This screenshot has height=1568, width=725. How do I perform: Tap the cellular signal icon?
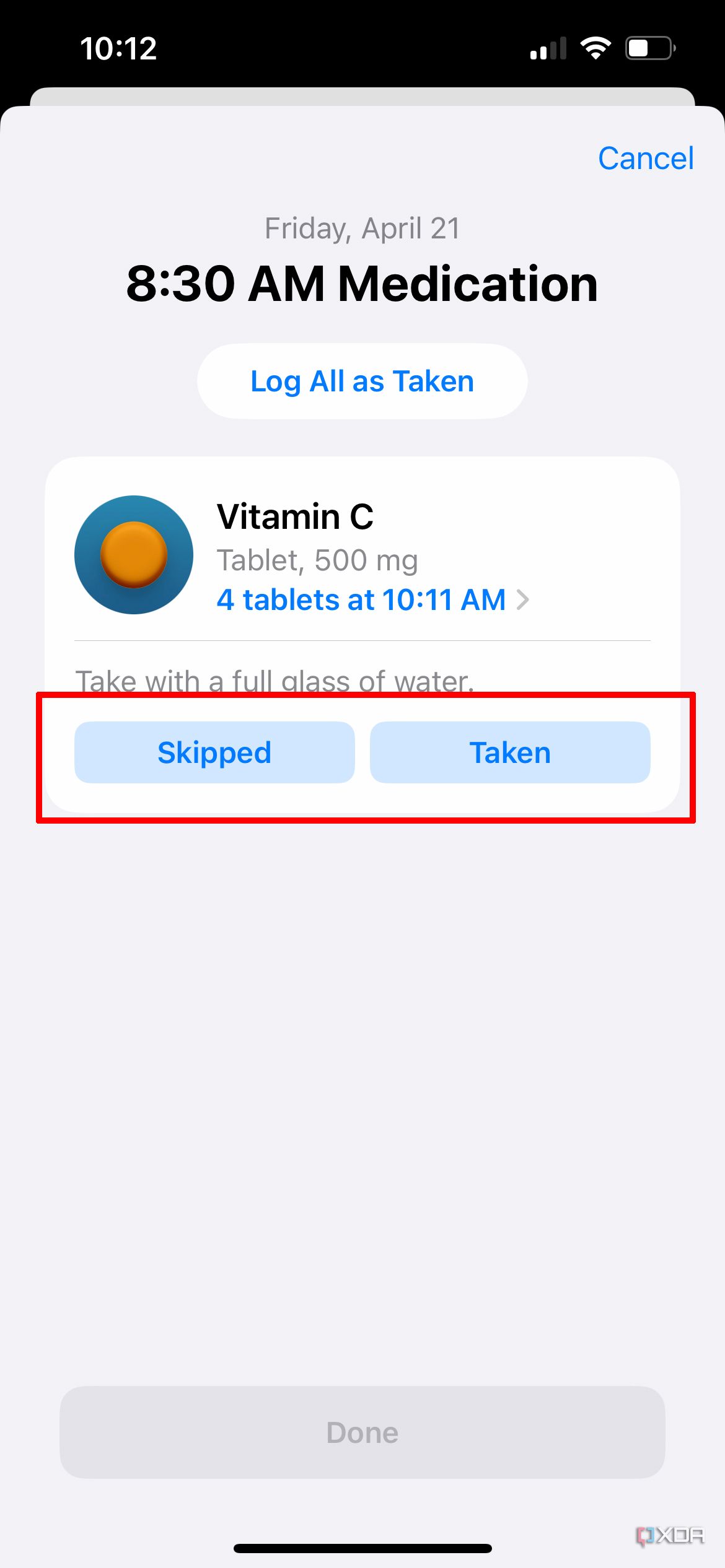tap(548, 48)
